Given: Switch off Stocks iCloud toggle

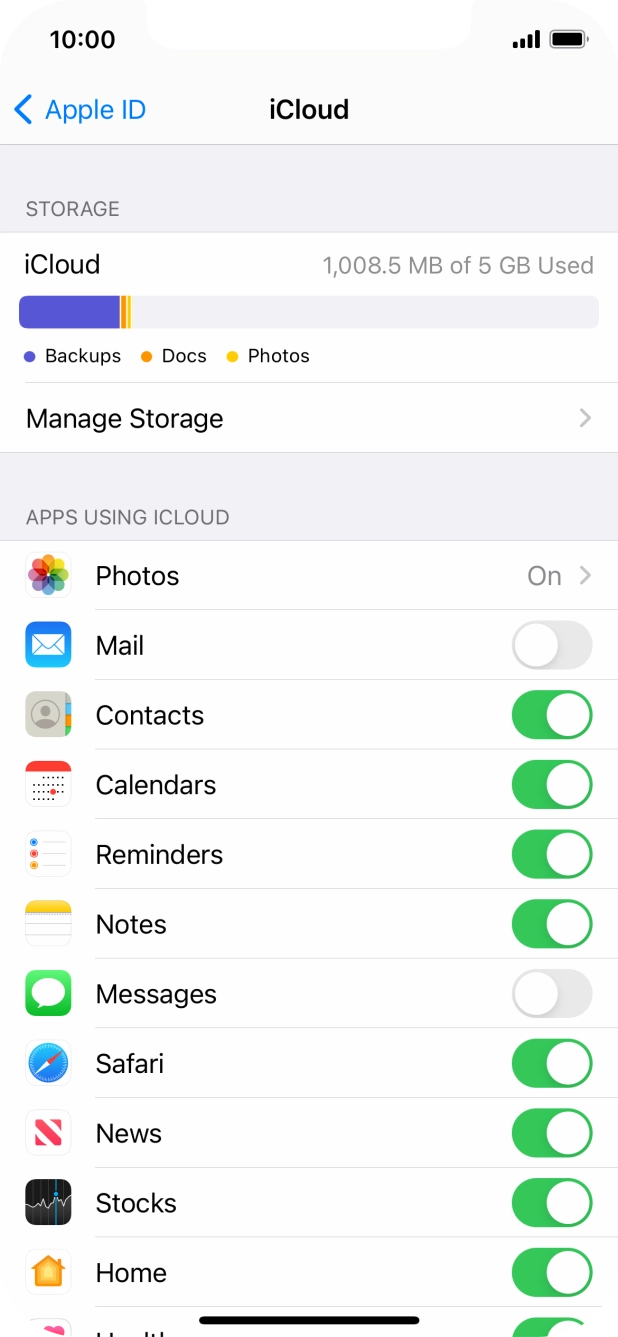Looking at the screenshot, I should (x=551, y=1203).
